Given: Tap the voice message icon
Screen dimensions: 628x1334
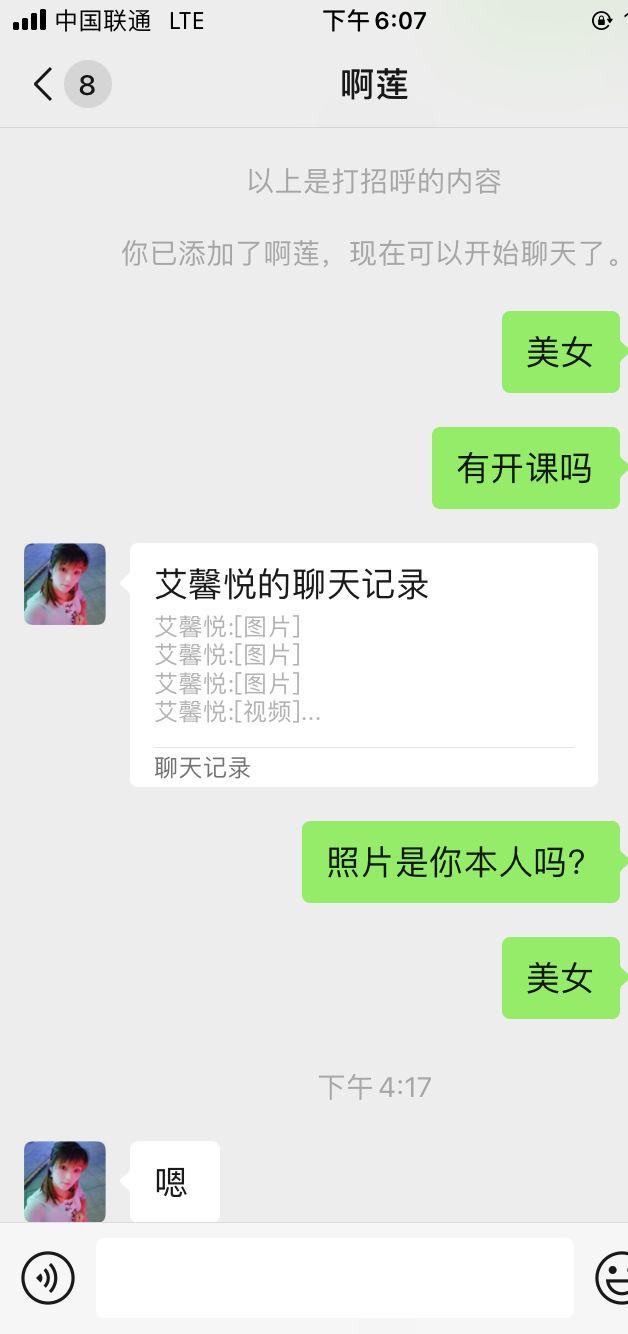Looking at the screenshot, I should click(48, 1277).
